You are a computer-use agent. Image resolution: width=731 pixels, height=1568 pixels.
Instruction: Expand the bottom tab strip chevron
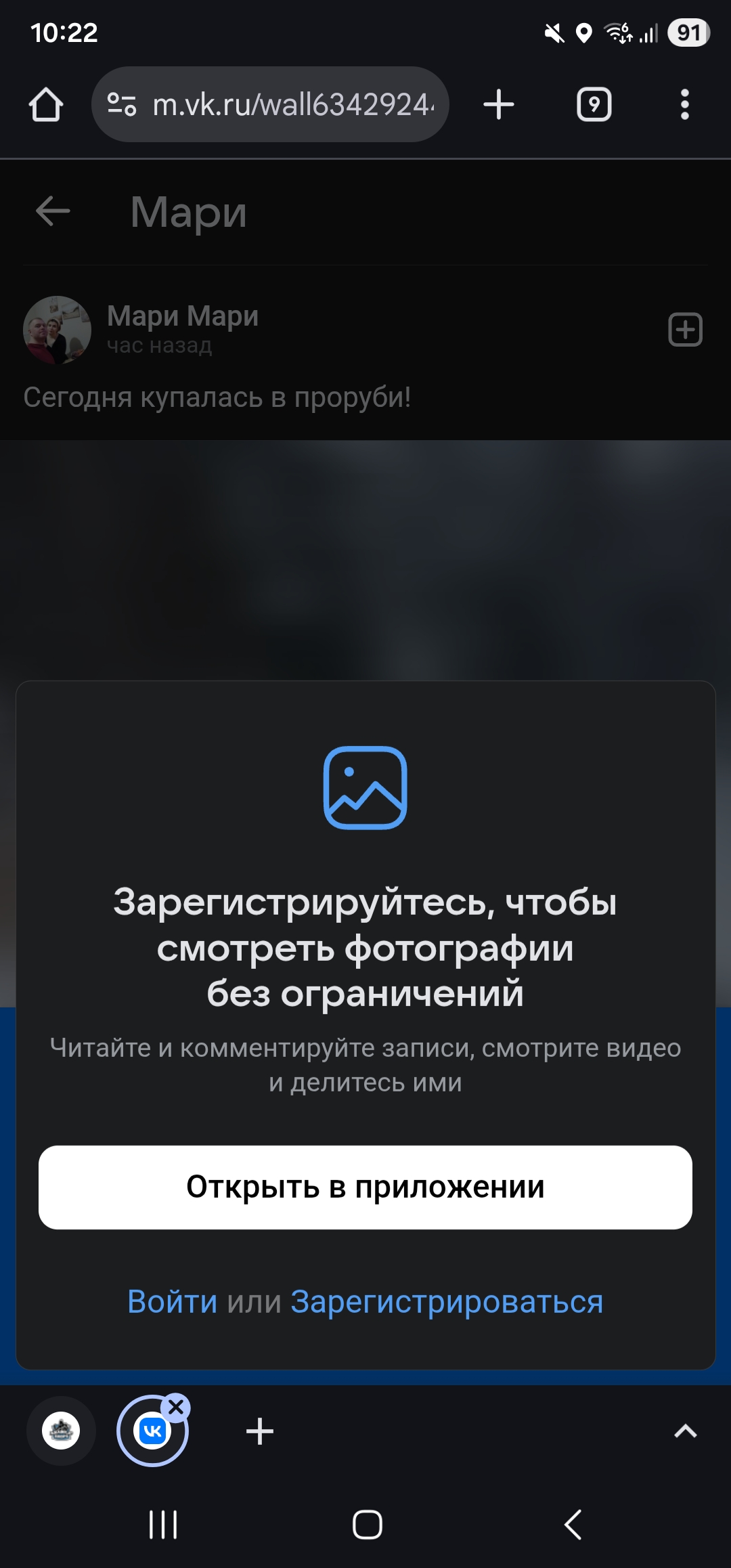[x=685, y=1431]
